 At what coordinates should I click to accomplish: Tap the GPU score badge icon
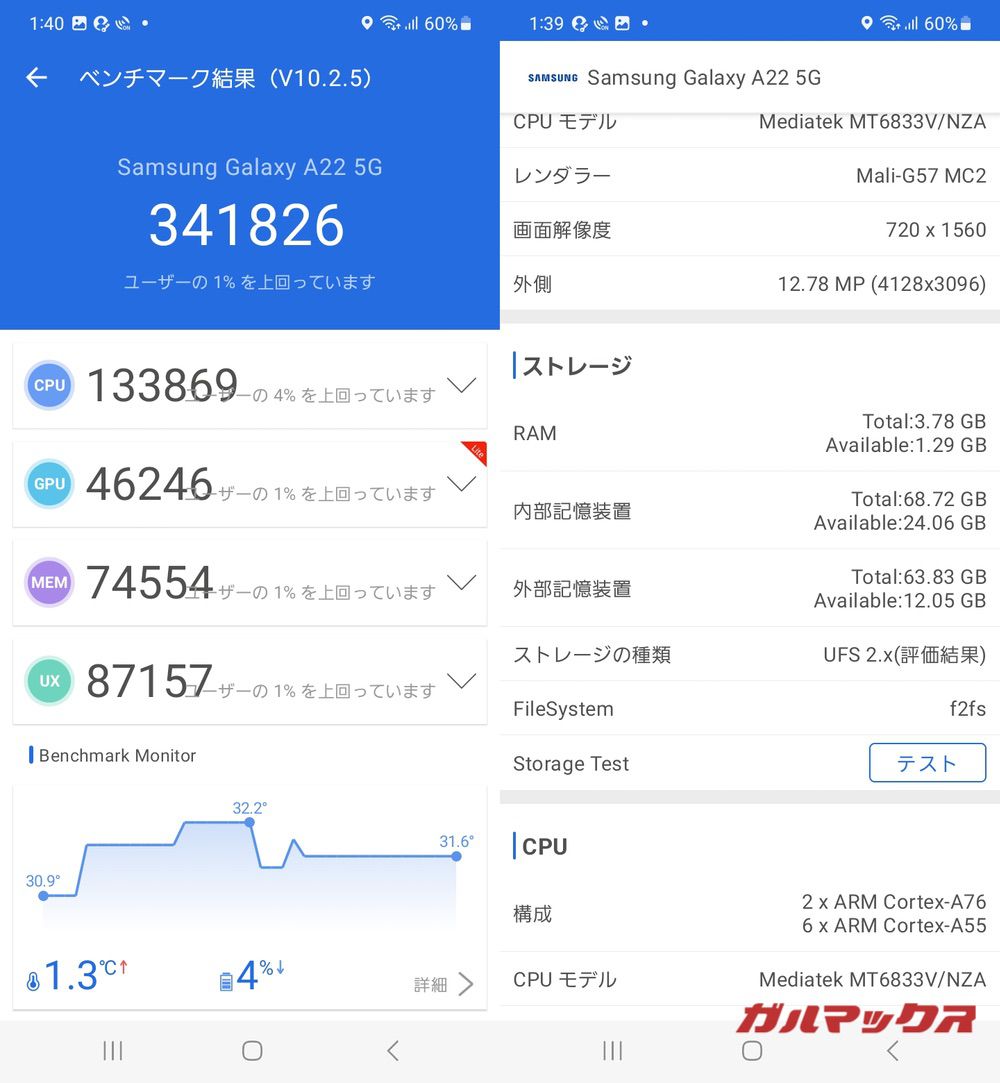(49, 484)
